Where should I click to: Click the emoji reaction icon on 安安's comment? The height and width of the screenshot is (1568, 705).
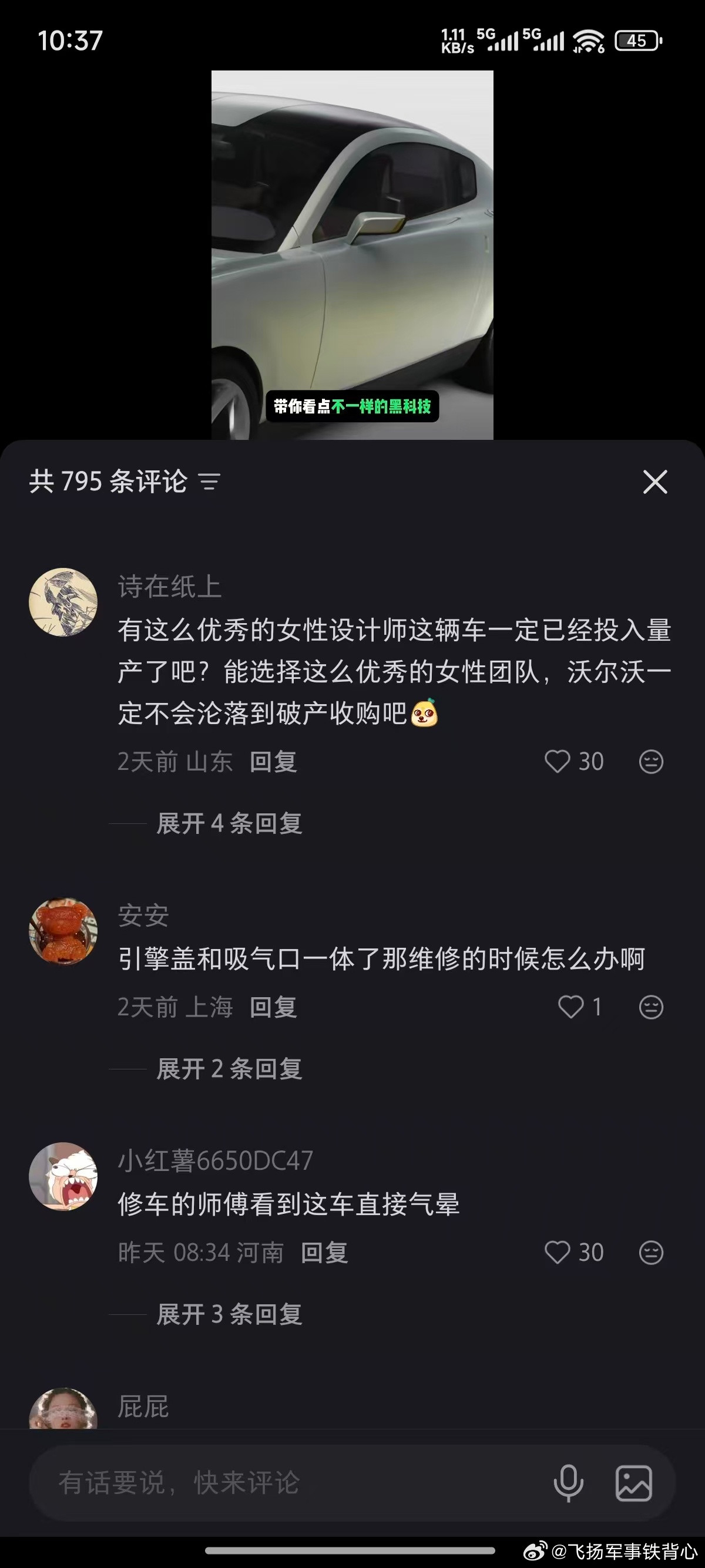(x=652, y=1007)
